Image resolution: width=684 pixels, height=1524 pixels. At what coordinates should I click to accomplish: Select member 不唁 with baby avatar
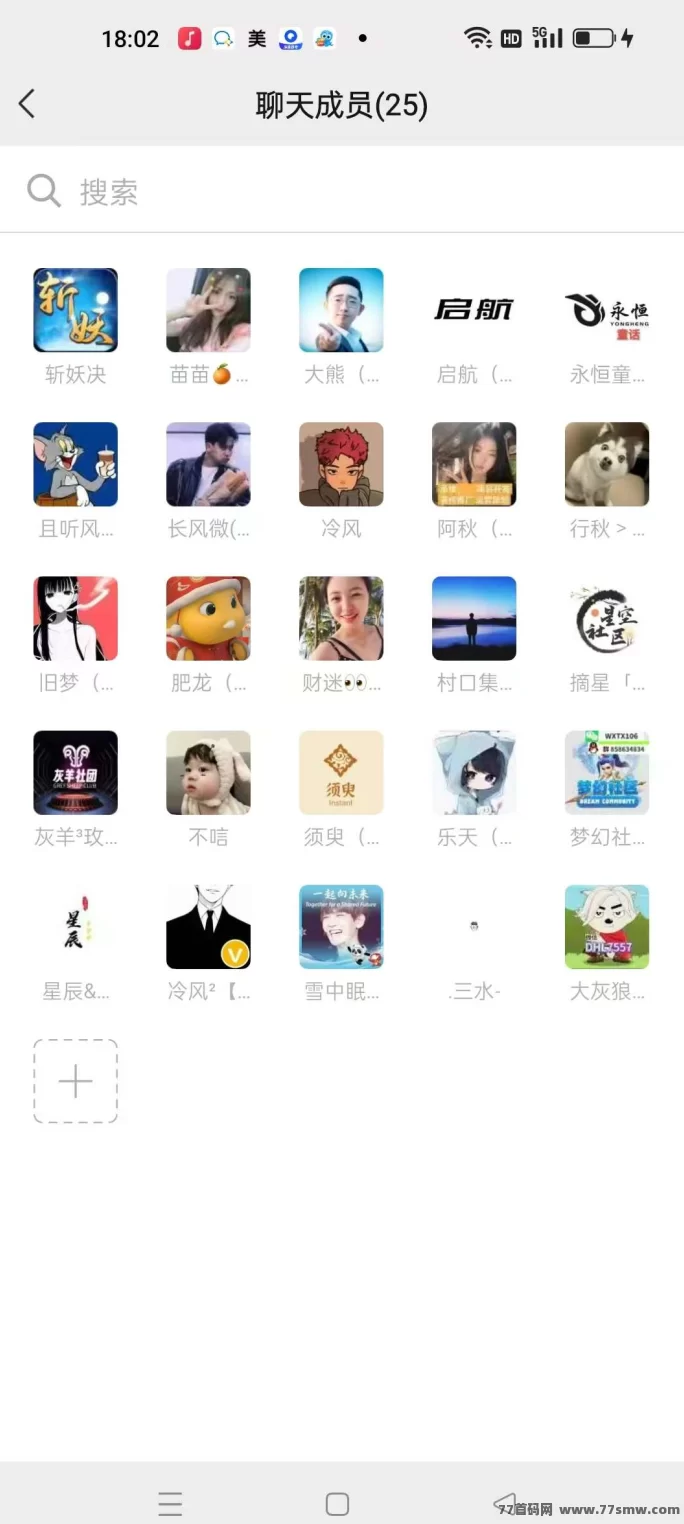pyautogui.click(x=208, y=772)
